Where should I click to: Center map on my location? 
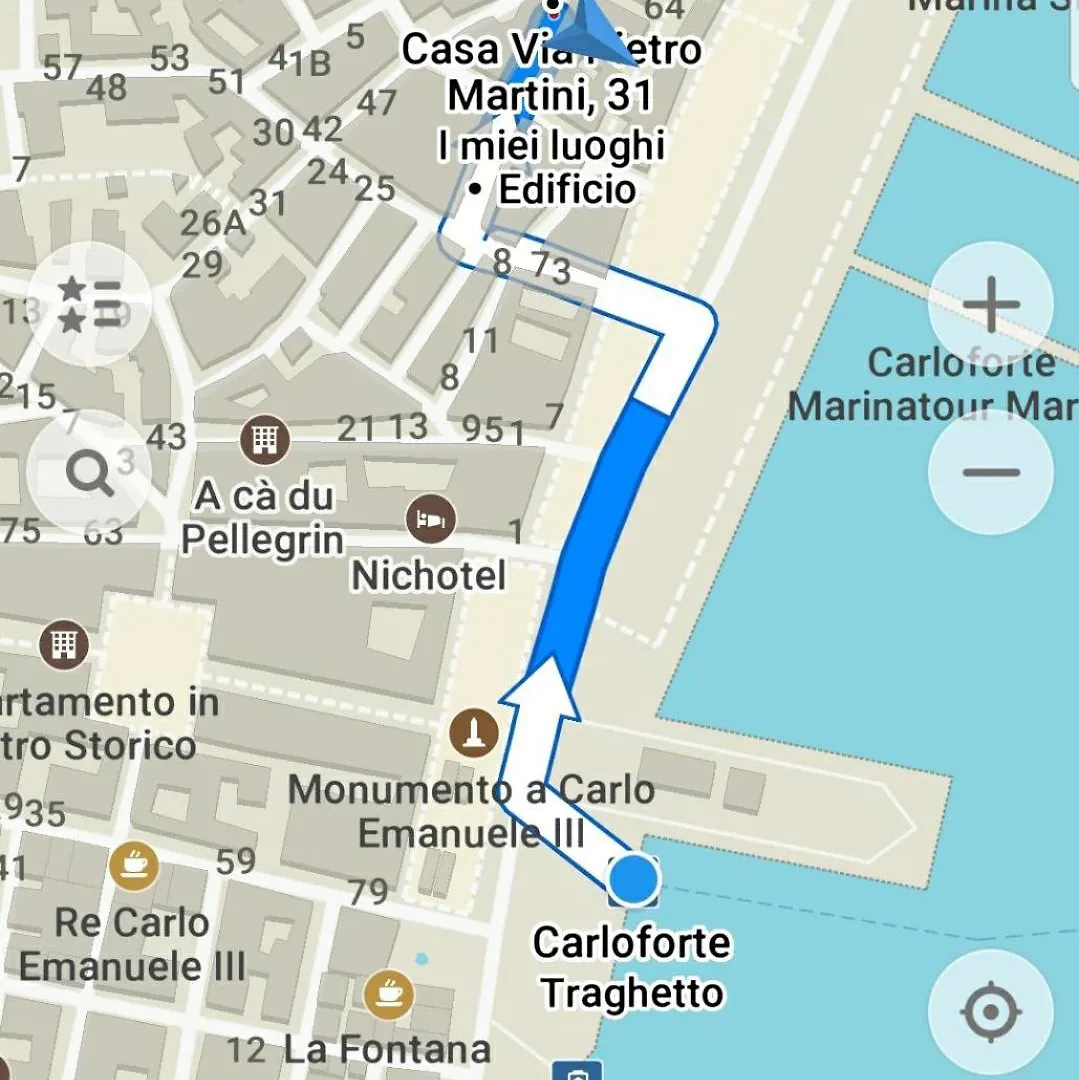(989, 1012)
